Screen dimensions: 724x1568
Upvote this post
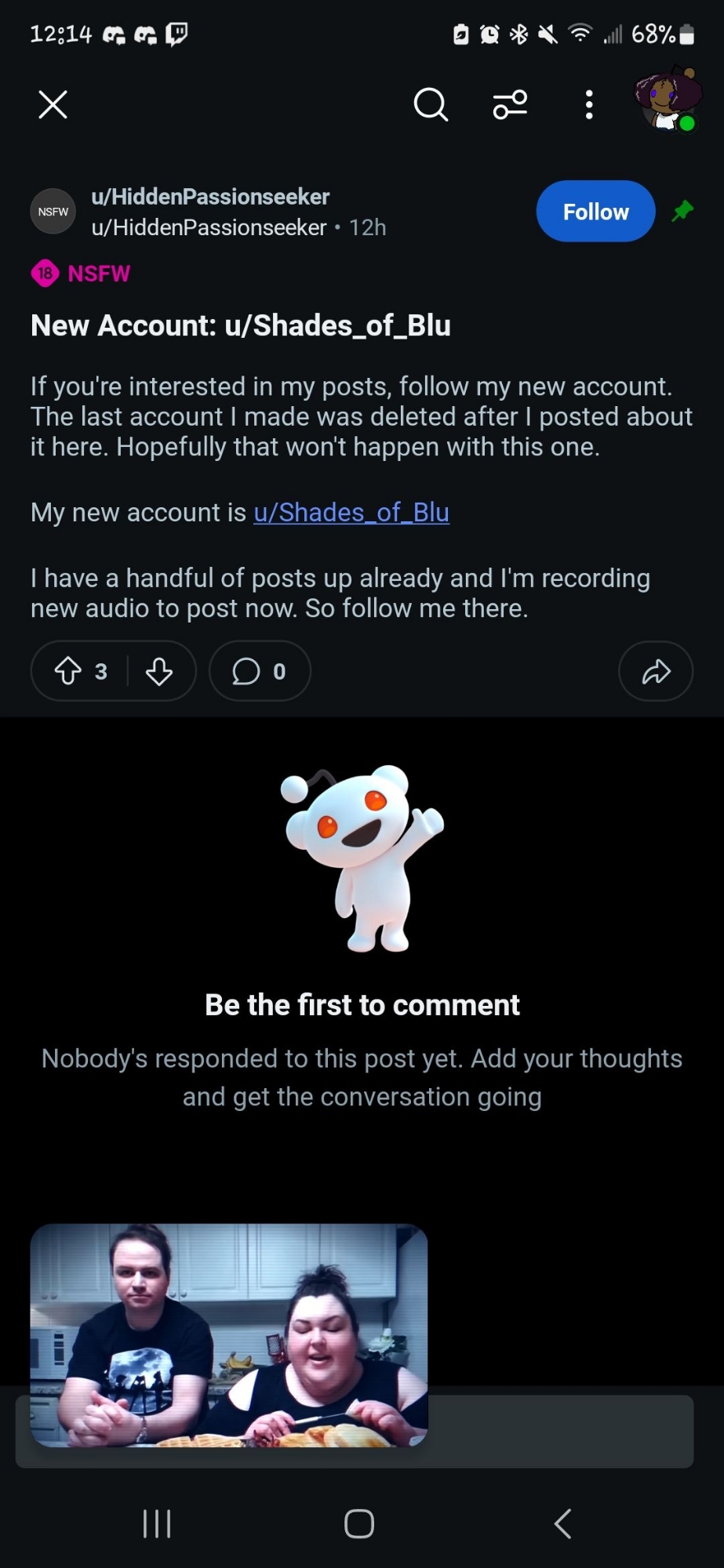tap(69, 671)
